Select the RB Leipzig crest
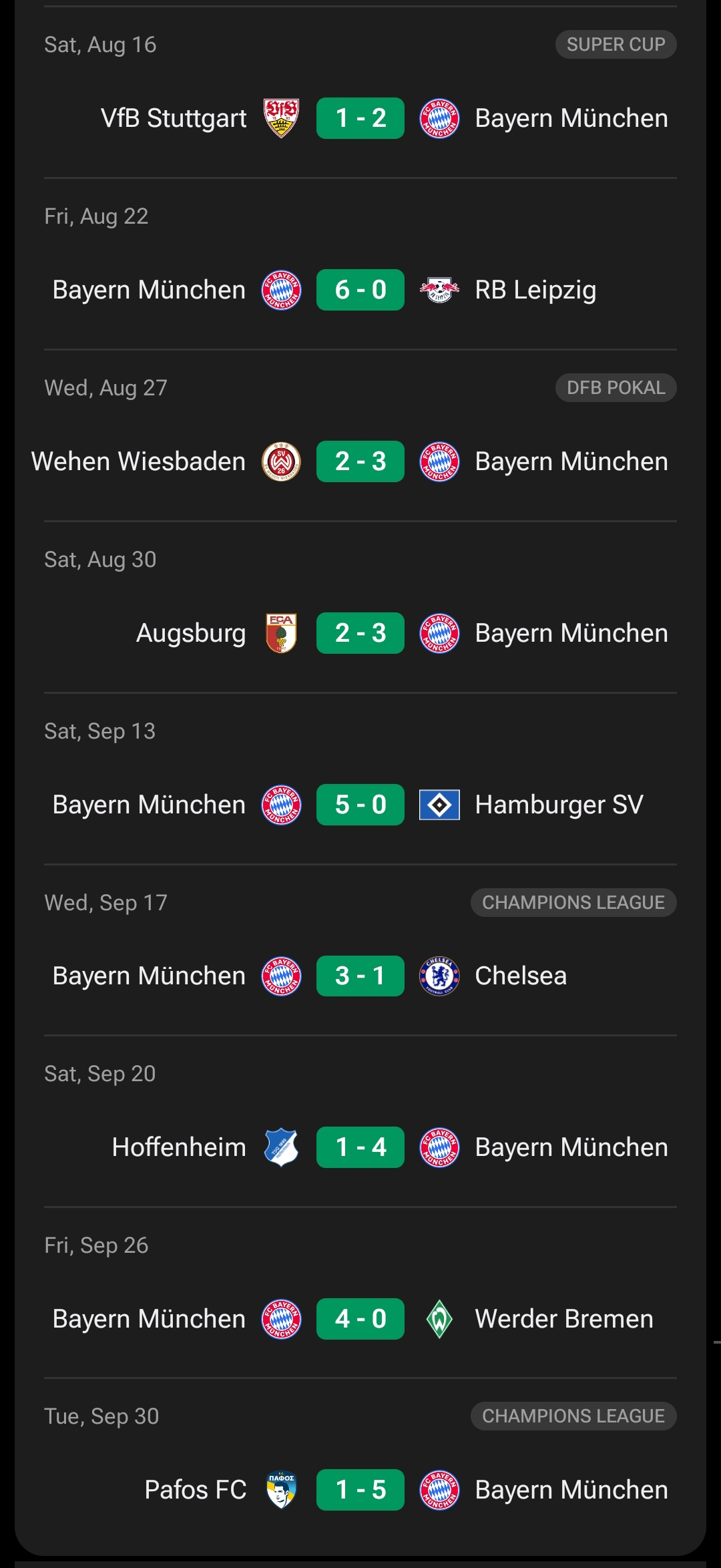This screenshot has width=721, height=1568. click(x=440, y=289)
